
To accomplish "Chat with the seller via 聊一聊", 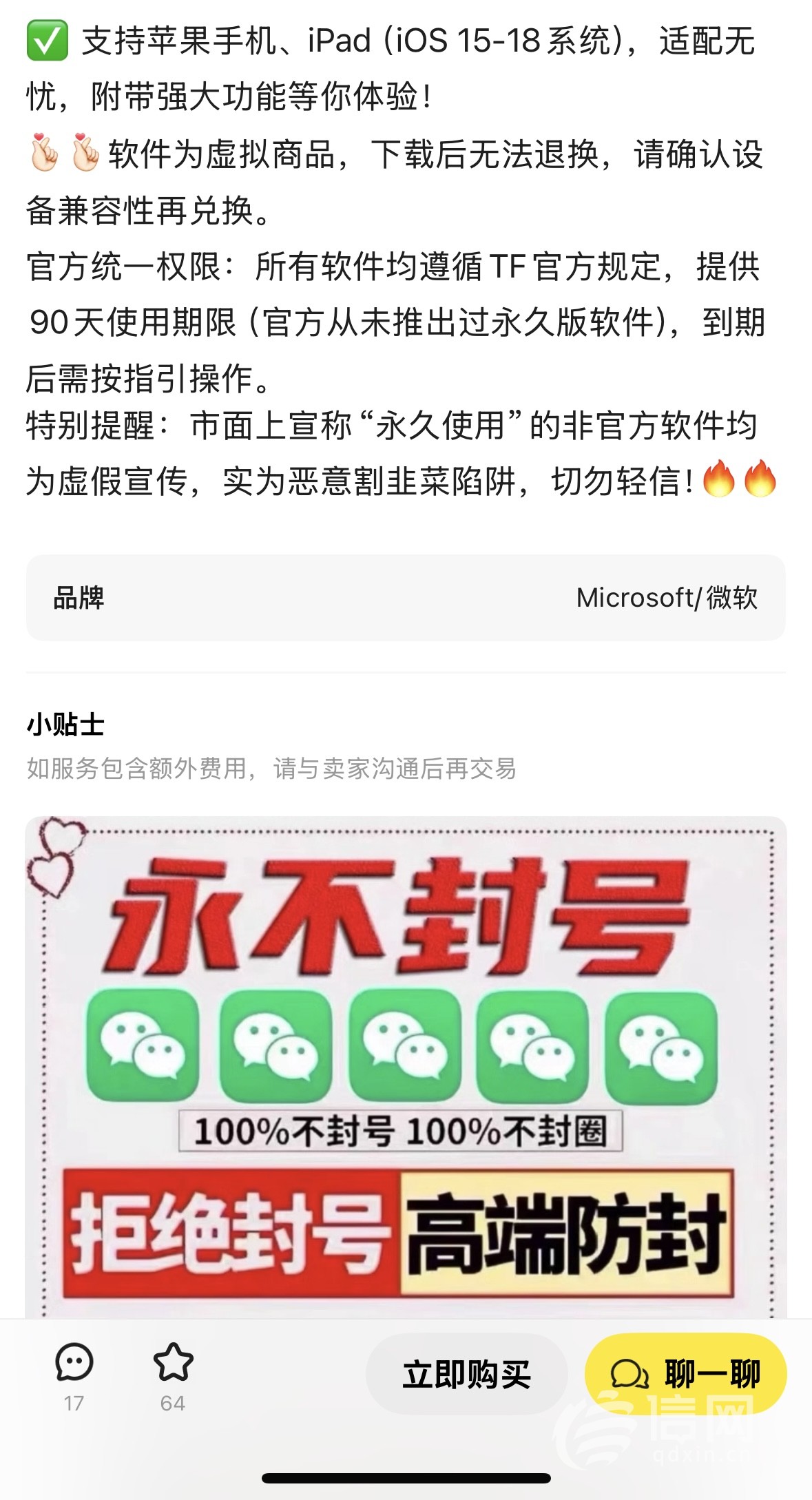I will (x=685, y=1374).
